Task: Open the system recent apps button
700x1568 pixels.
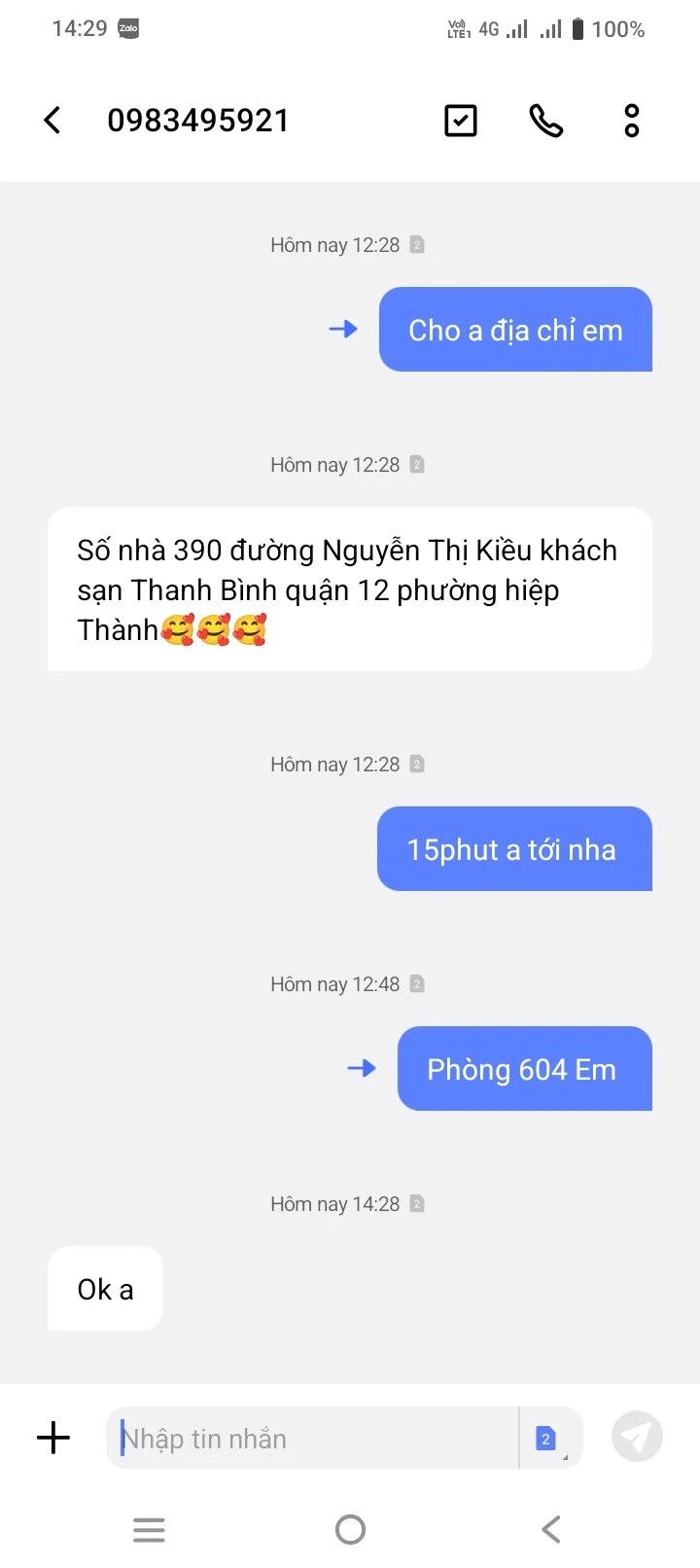Action: tap(149, 1530)
